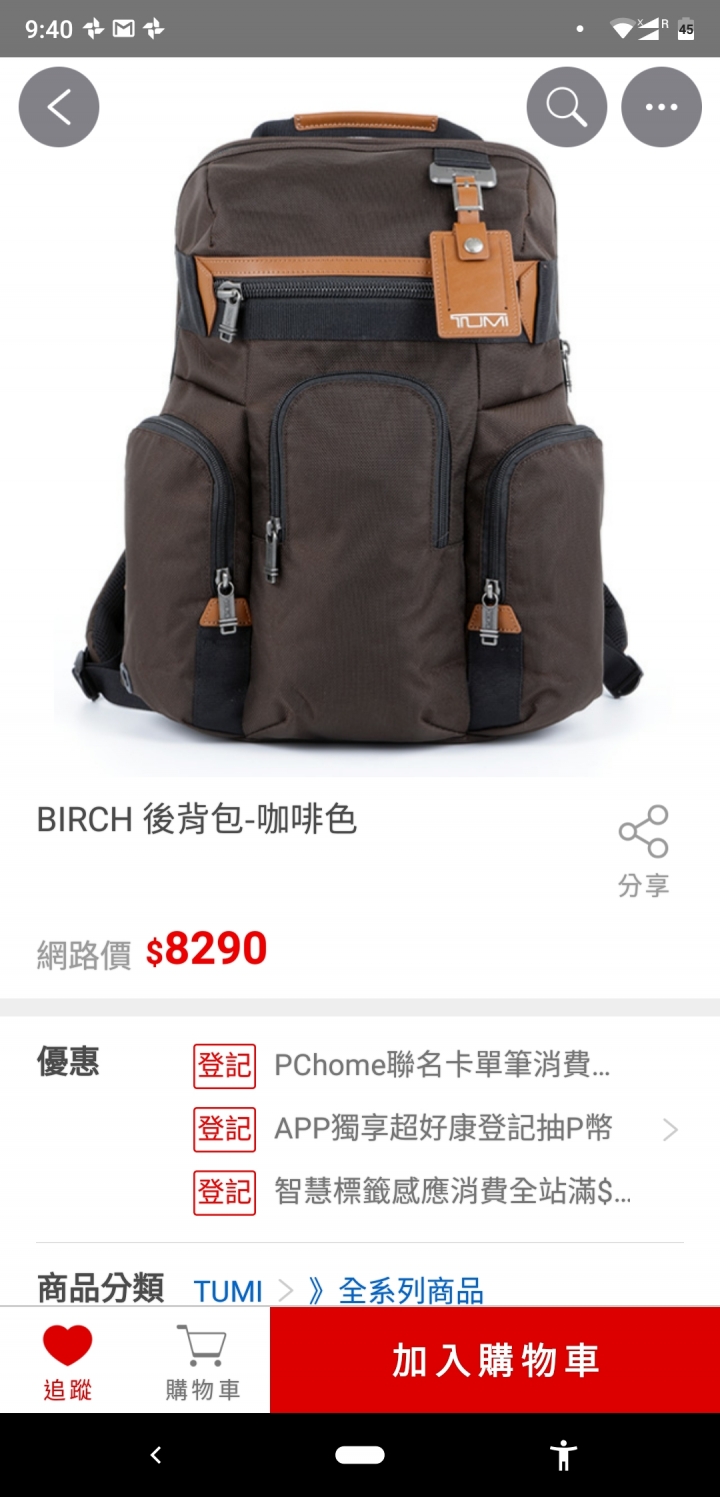Tap 加入購物車 to add to cart

pyautogui.click(x=495, y=1360)
